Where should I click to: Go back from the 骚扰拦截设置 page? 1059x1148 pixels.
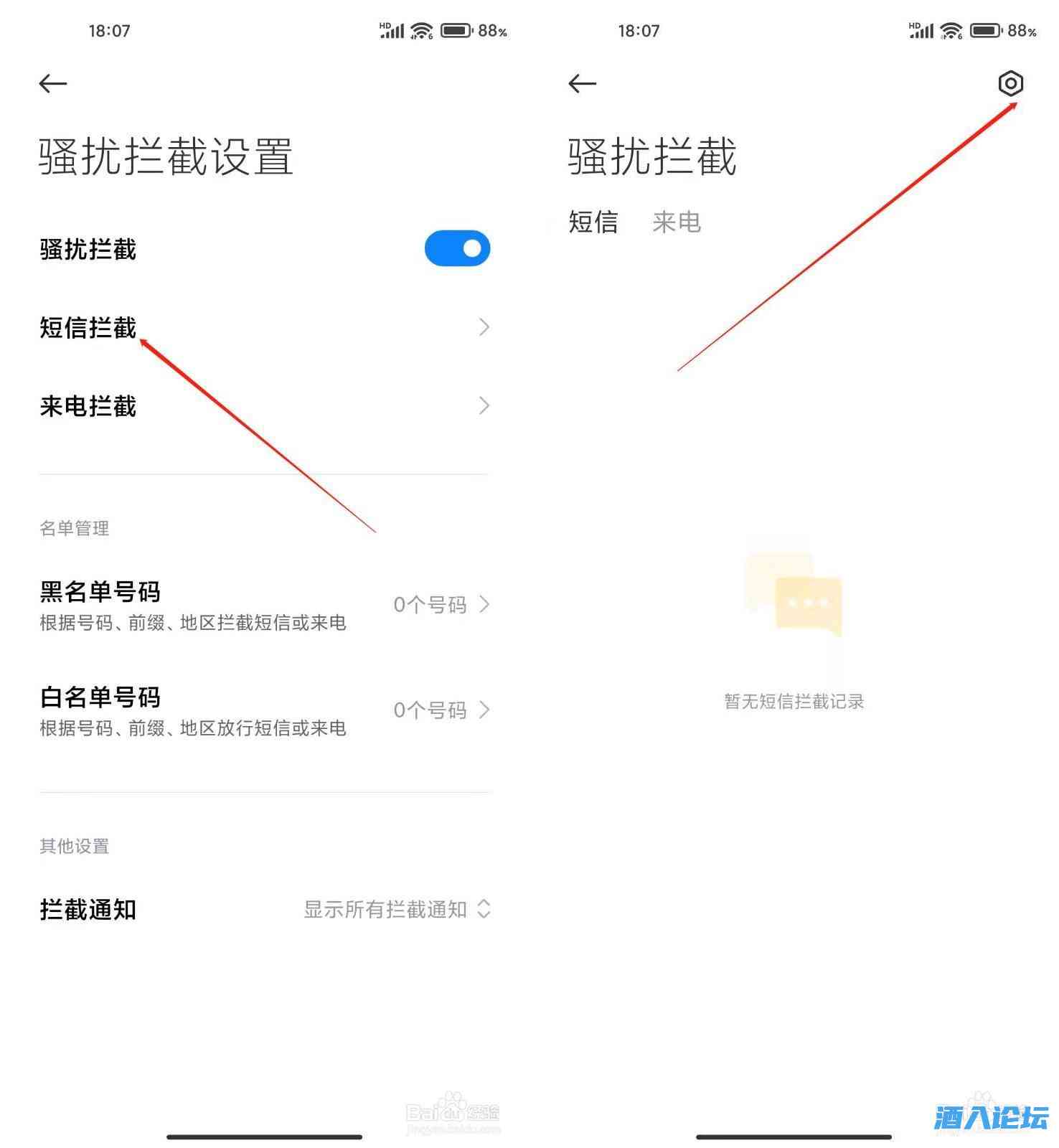click(53, 84)
